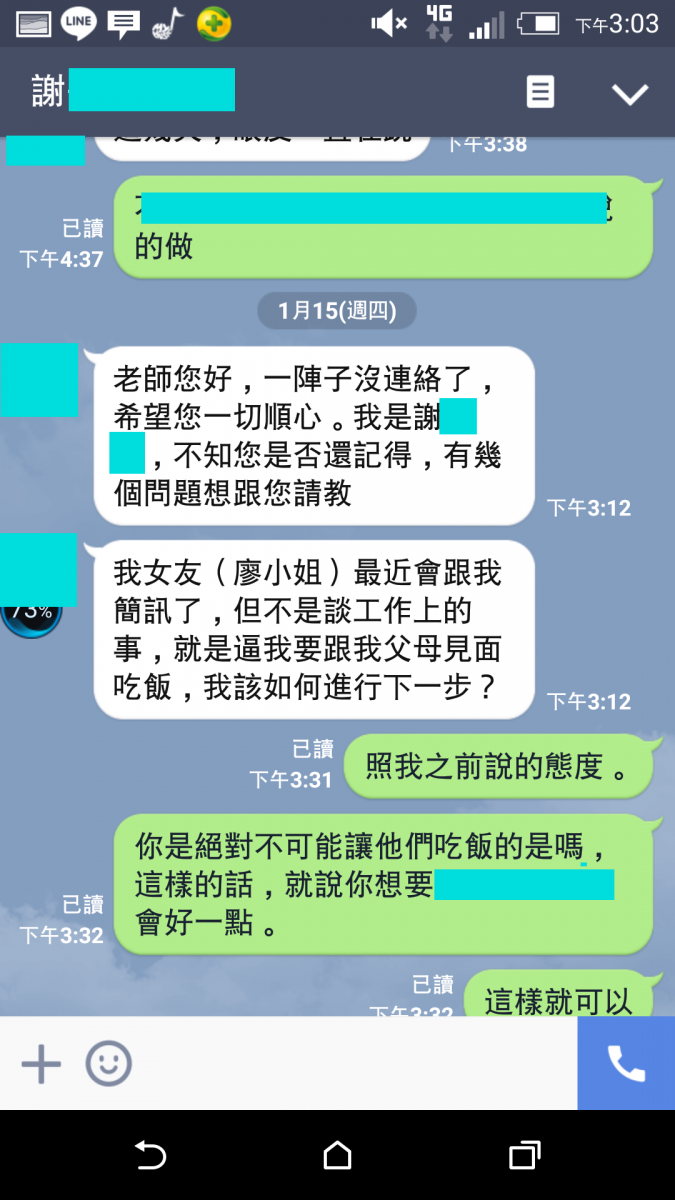Expand the chat options dropdown arrow

(630, 94)
